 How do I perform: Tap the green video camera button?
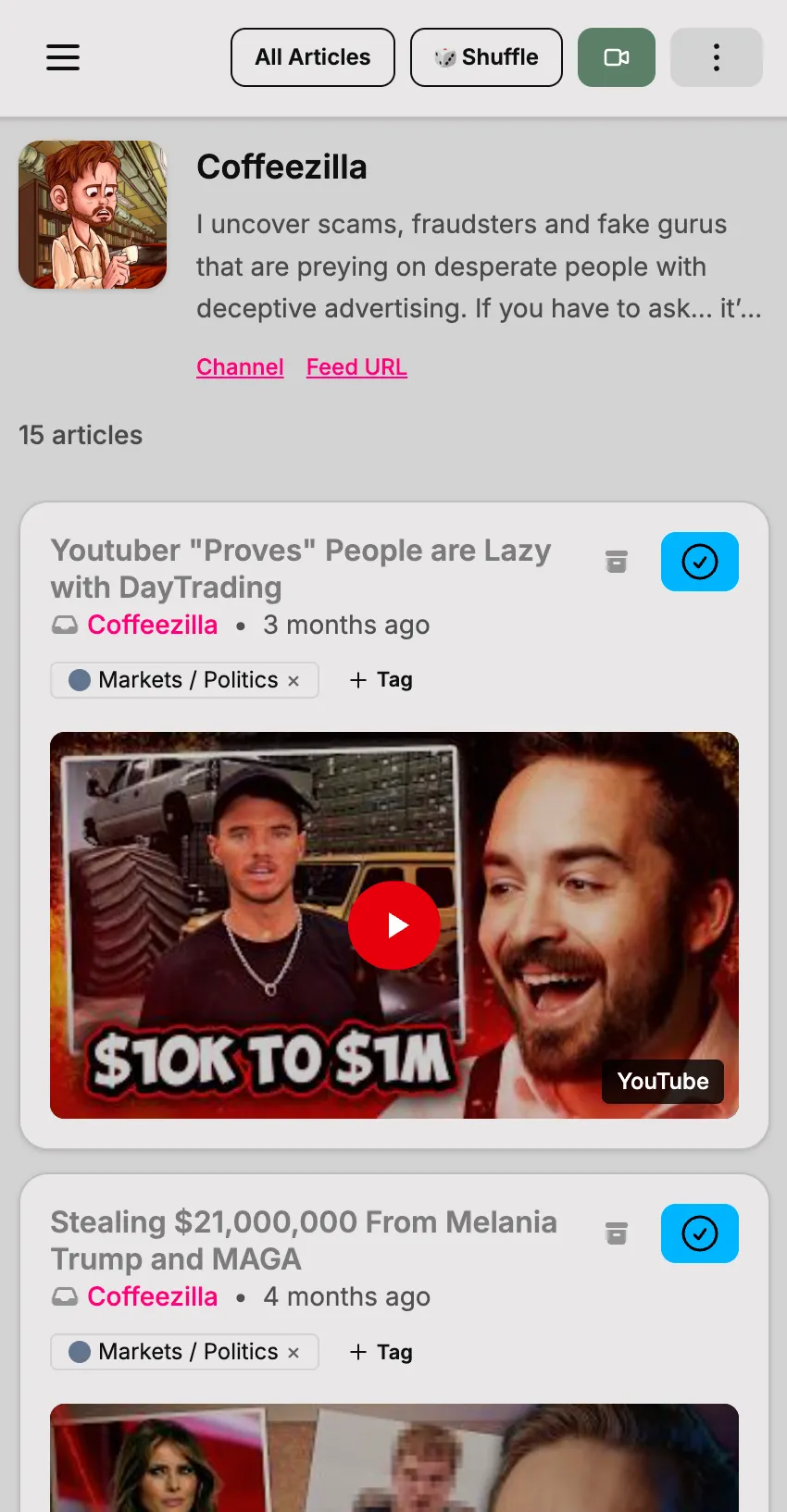tap(617, 57)
